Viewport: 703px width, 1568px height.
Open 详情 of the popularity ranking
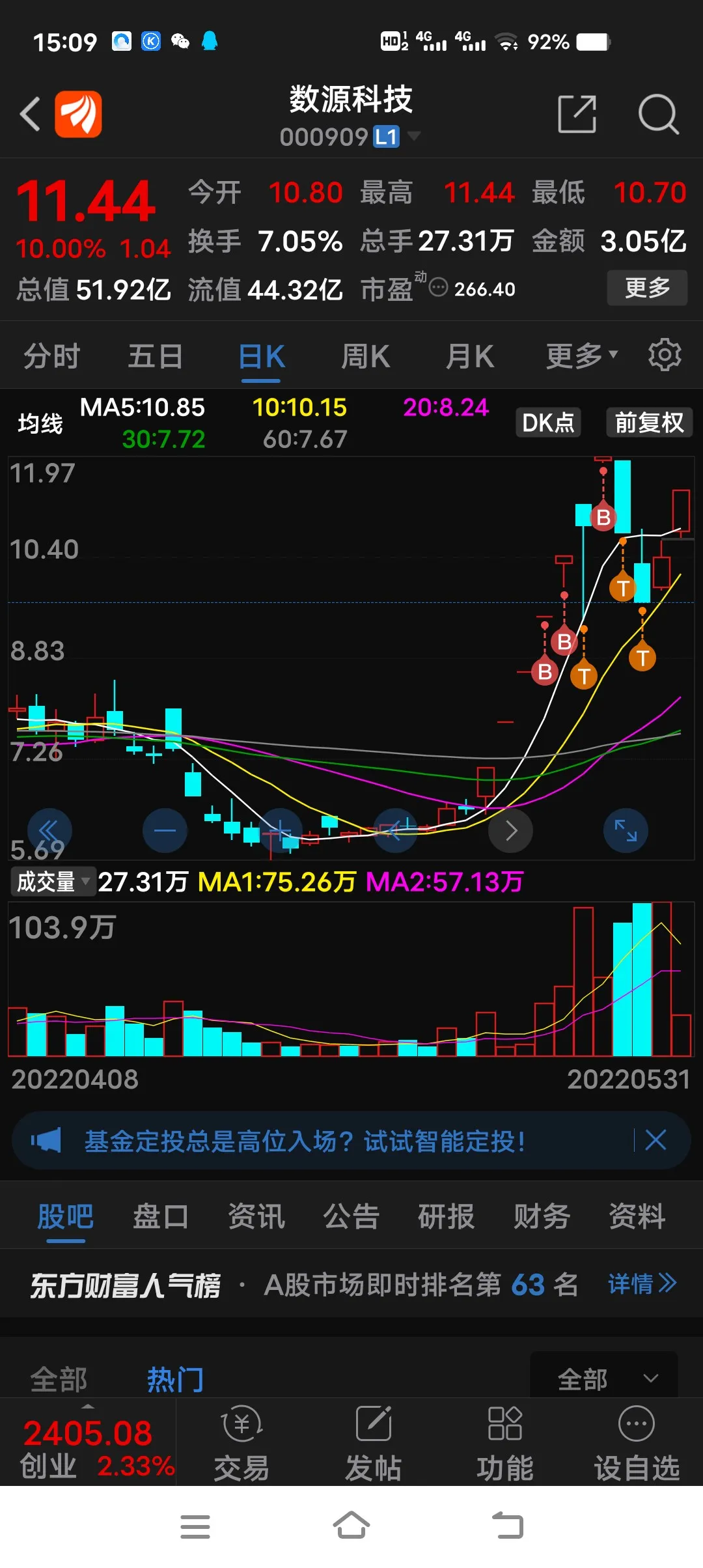coord(642,1284)
